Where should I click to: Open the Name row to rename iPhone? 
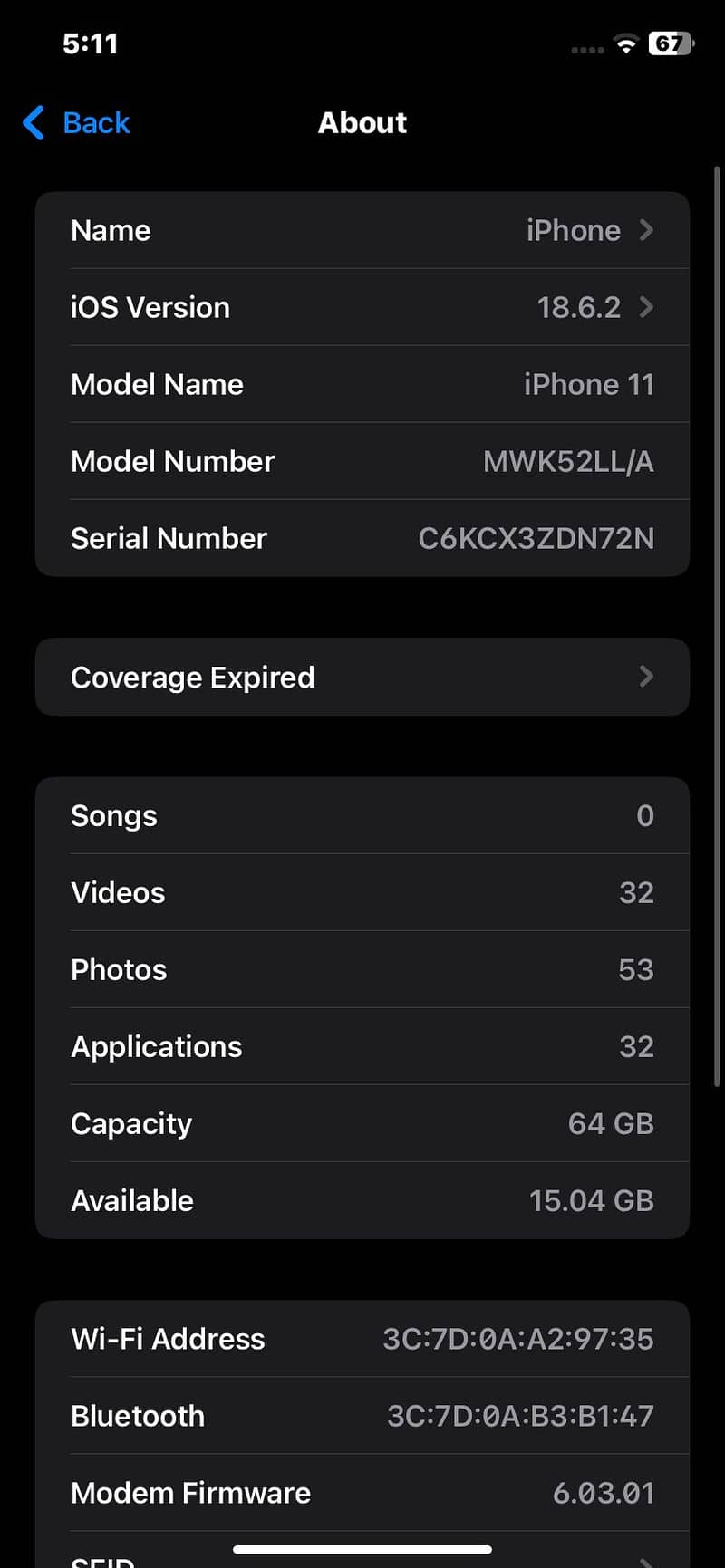point(362,230)
